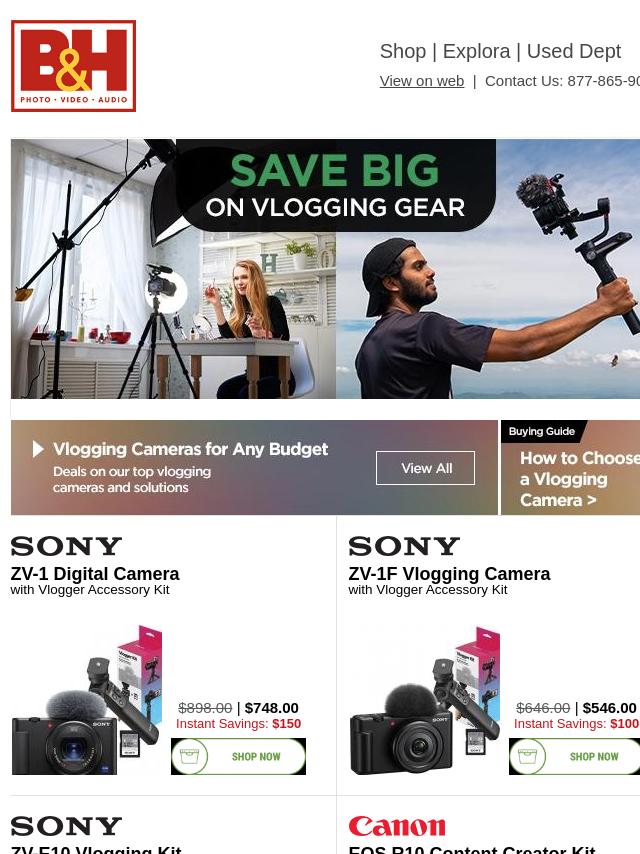Tap View All vlogging cameras button

tap(425, 468)
